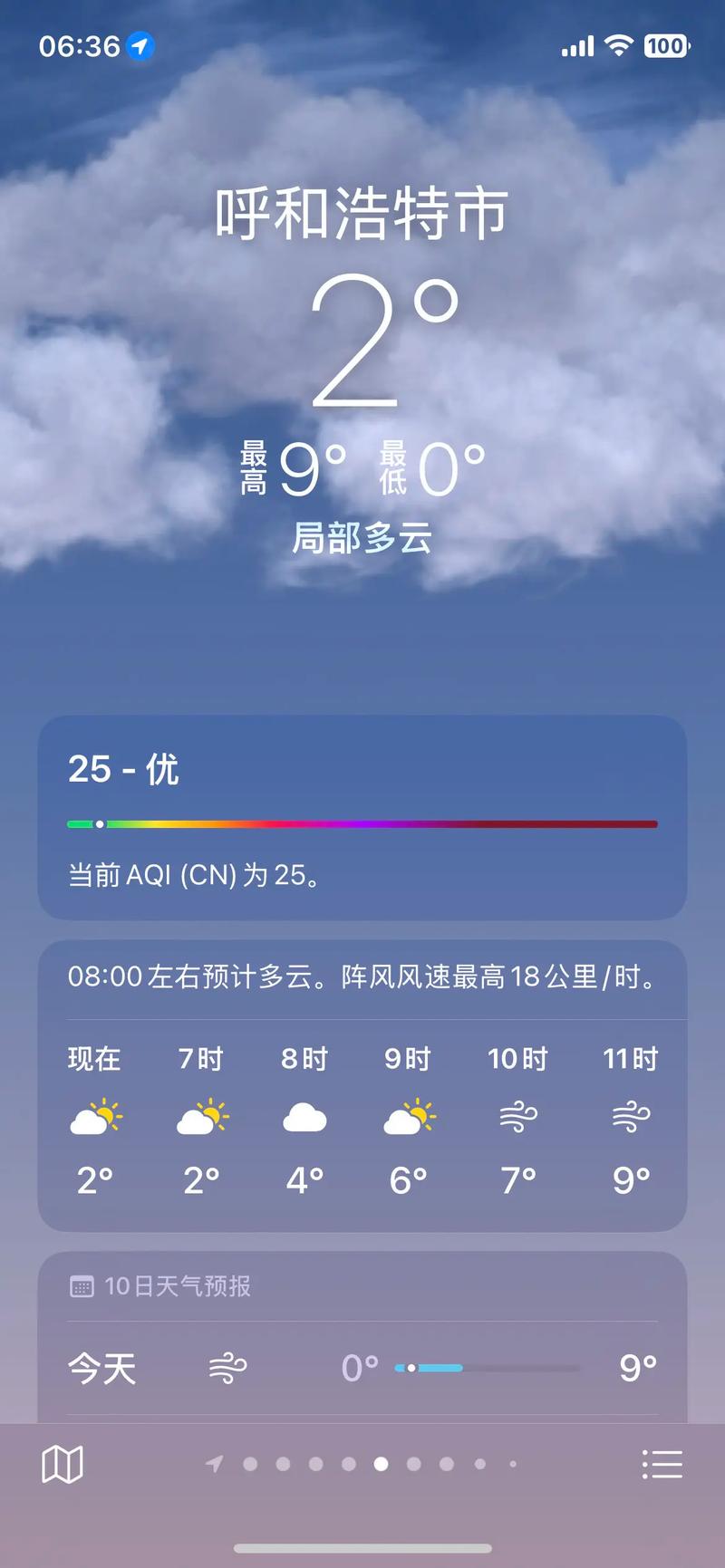
Task: Open the map view
Action: pyautogui.click(x=60, y=1461)
